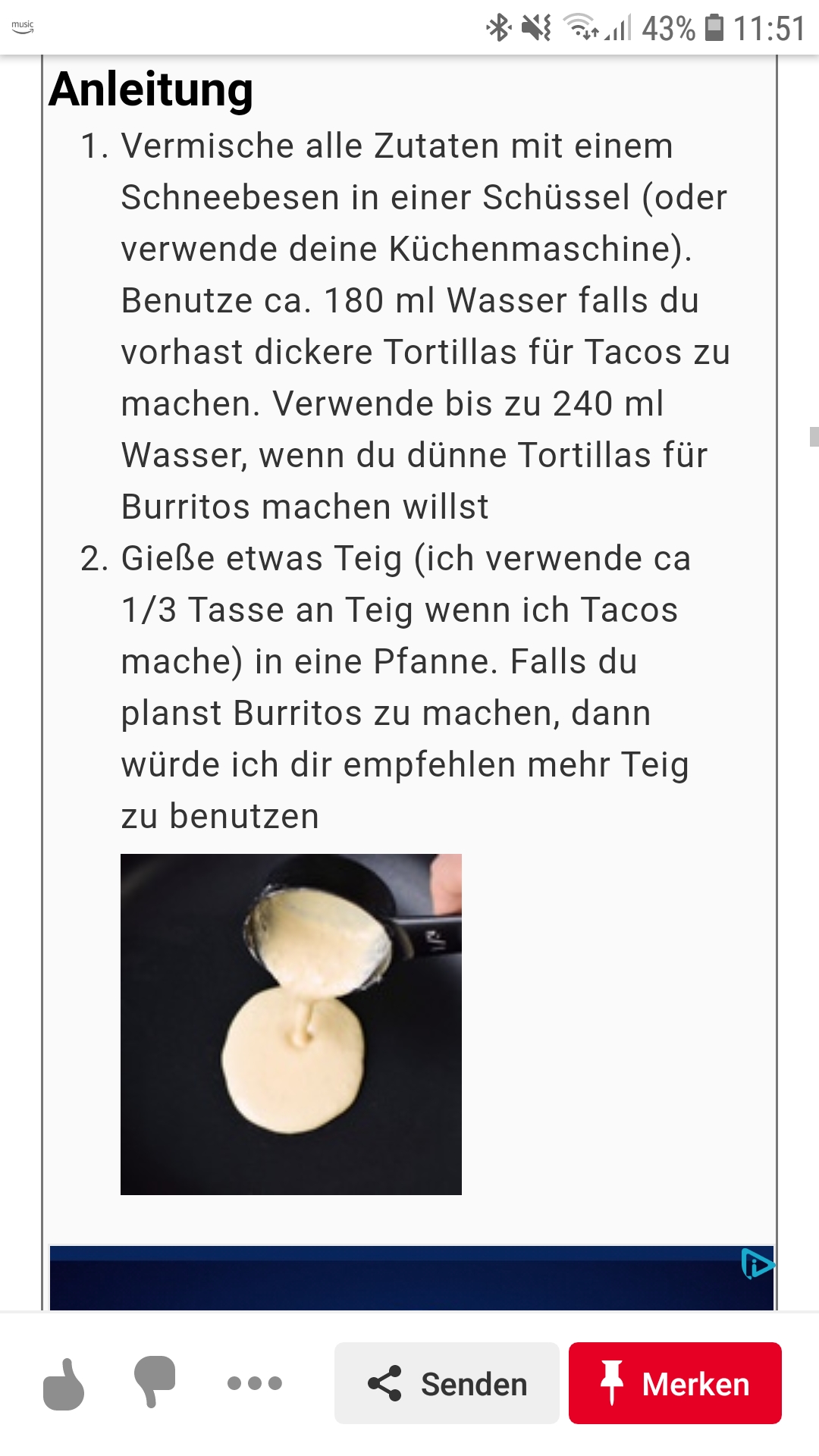
Task: Open the ad info icon
Action: pos(757,1264)
